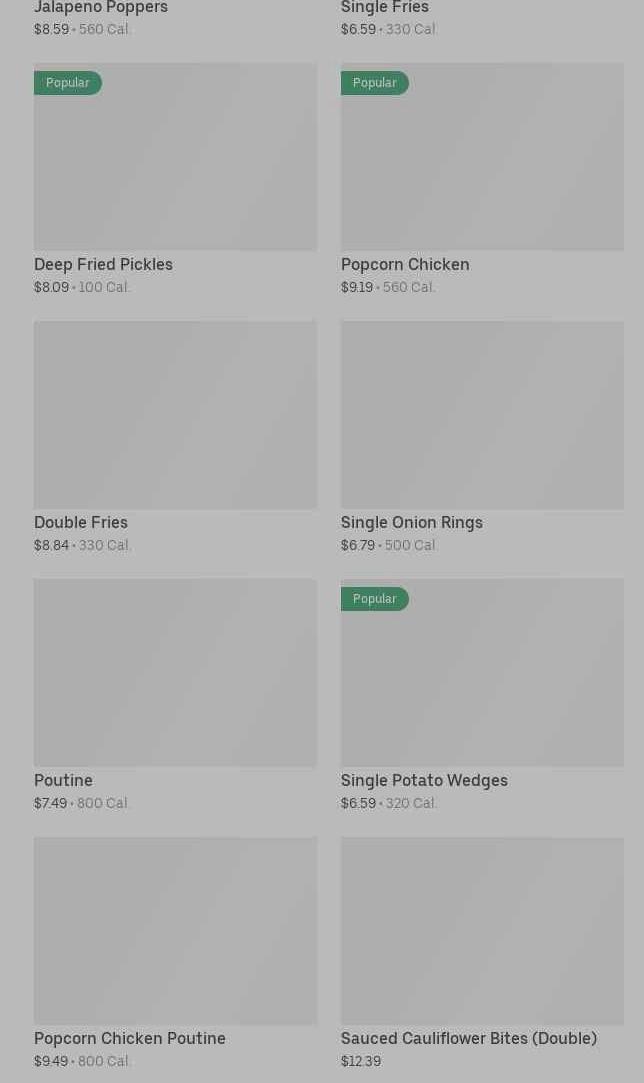The height and width of the screenshot is (1083, 644).
Task: Select Sauced Cauliflower Bites (Double)
Action: click(482, 931)
